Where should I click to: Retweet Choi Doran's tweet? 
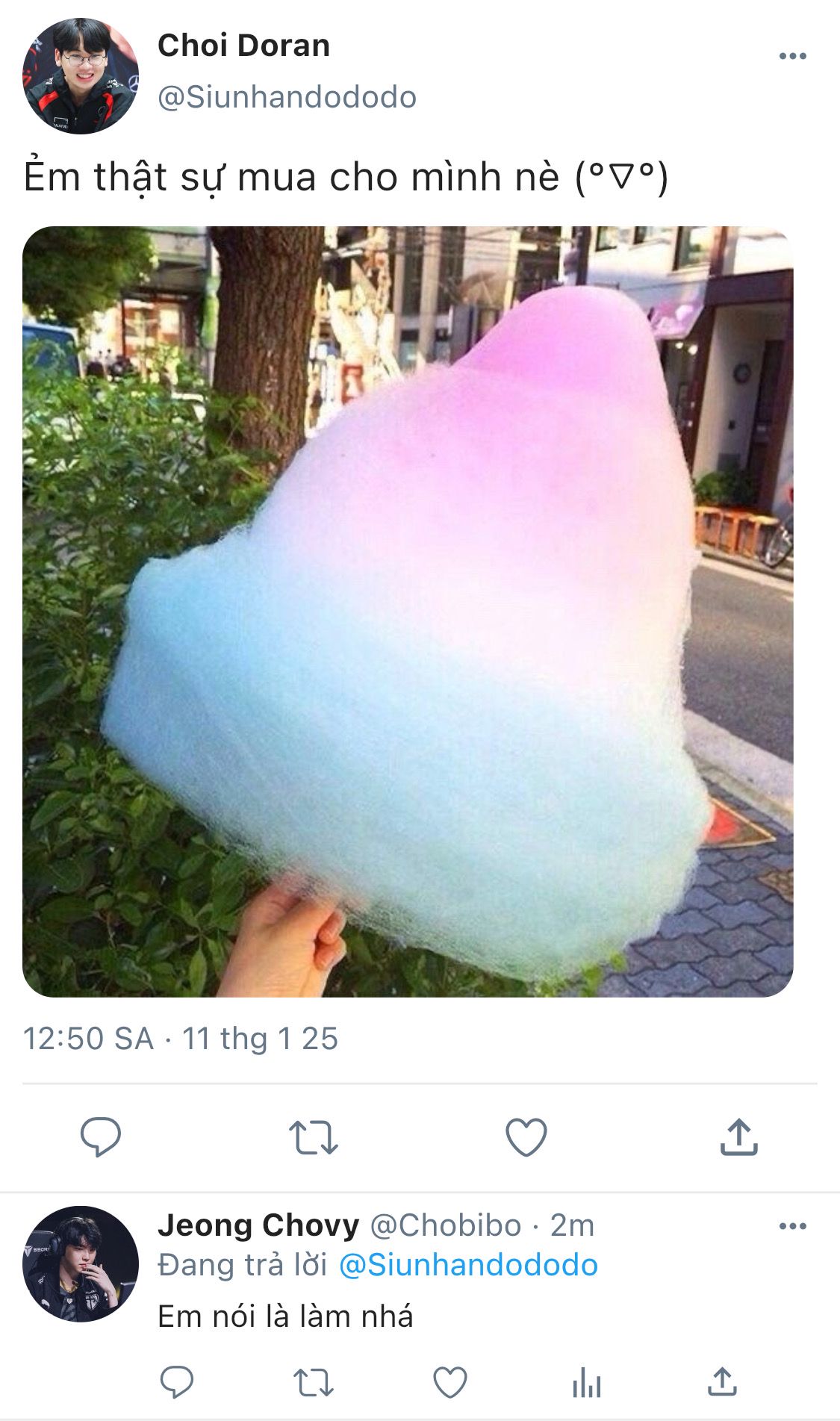tap(314, 1137)
